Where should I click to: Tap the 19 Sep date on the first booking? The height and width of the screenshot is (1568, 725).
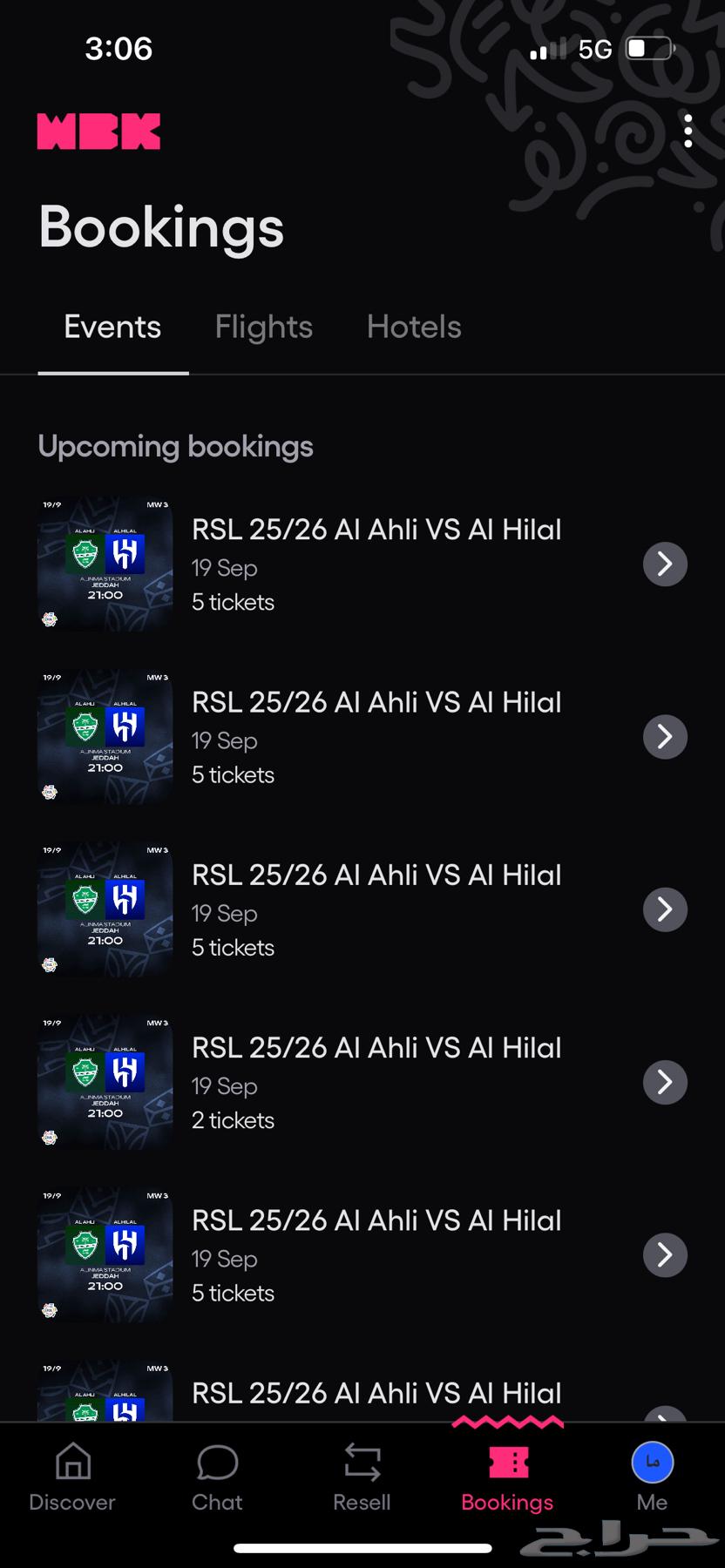coord(224,568)
